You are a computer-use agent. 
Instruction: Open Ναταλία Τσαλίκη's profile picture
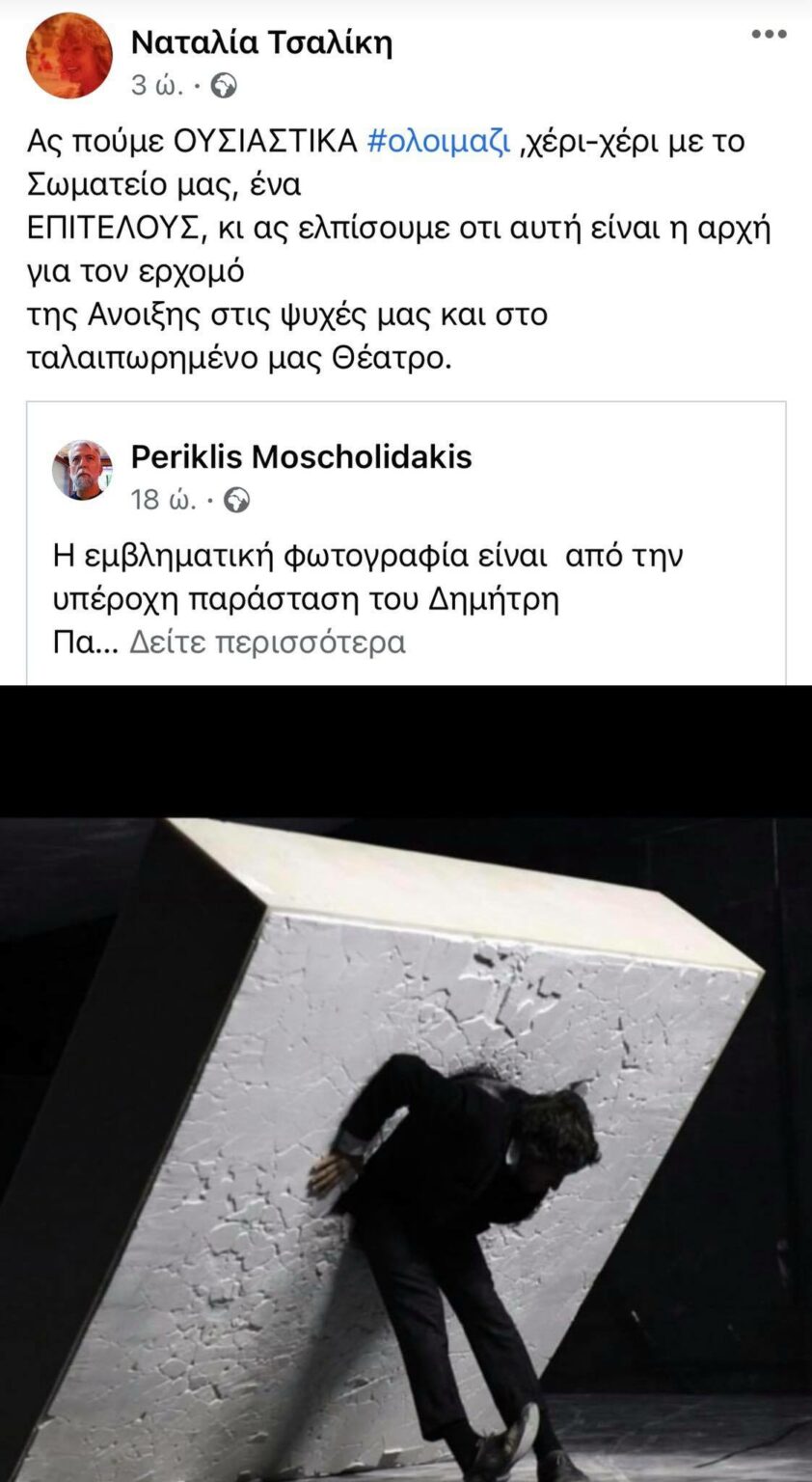pyautogui.click(x=68, y=56)
